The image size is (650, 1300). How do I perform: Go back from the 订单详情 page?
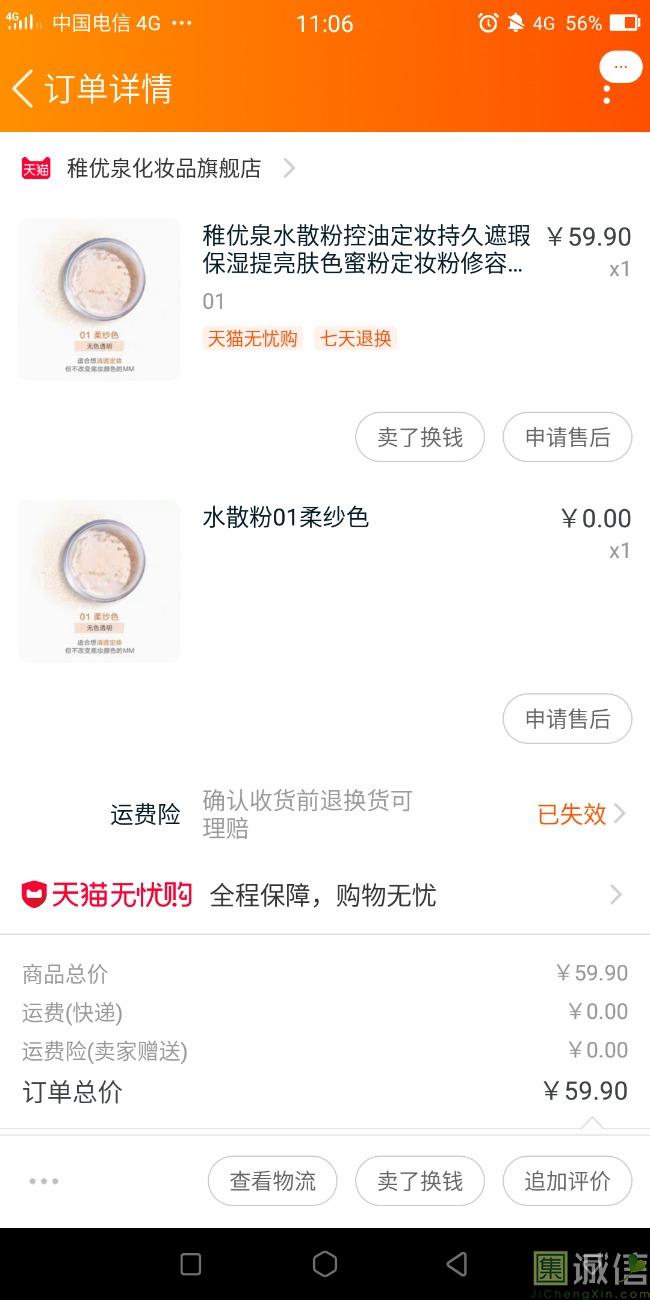click(23, 88)
